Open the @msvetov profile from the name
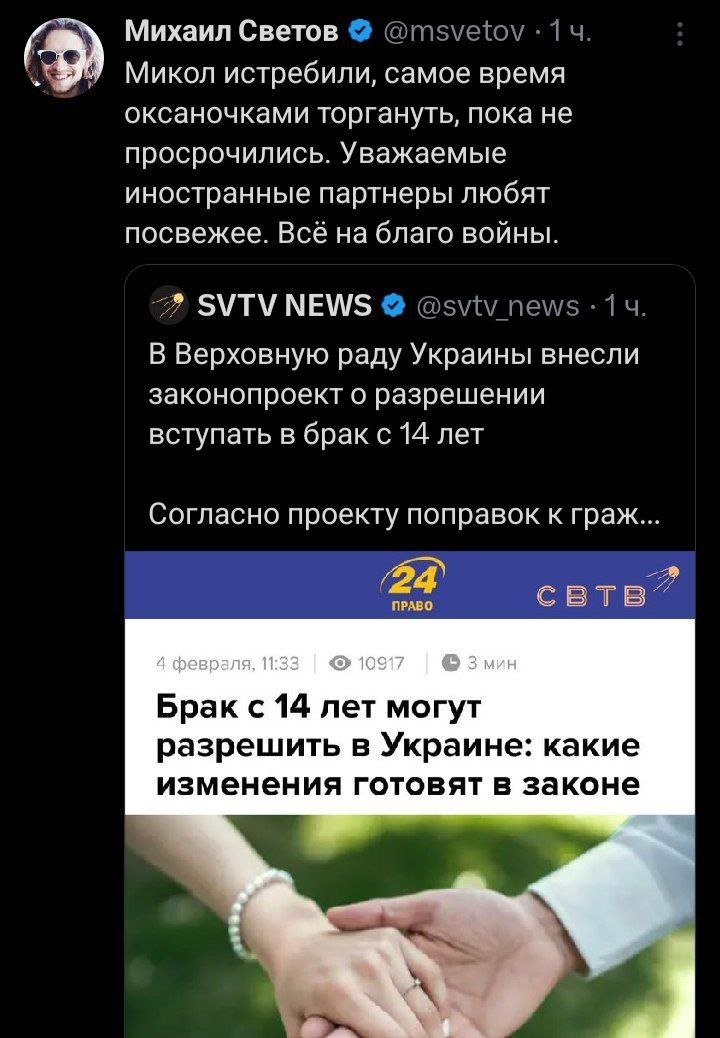This screenshot has width=720, height=1038. pyautogui.click(x=231, y=34)
